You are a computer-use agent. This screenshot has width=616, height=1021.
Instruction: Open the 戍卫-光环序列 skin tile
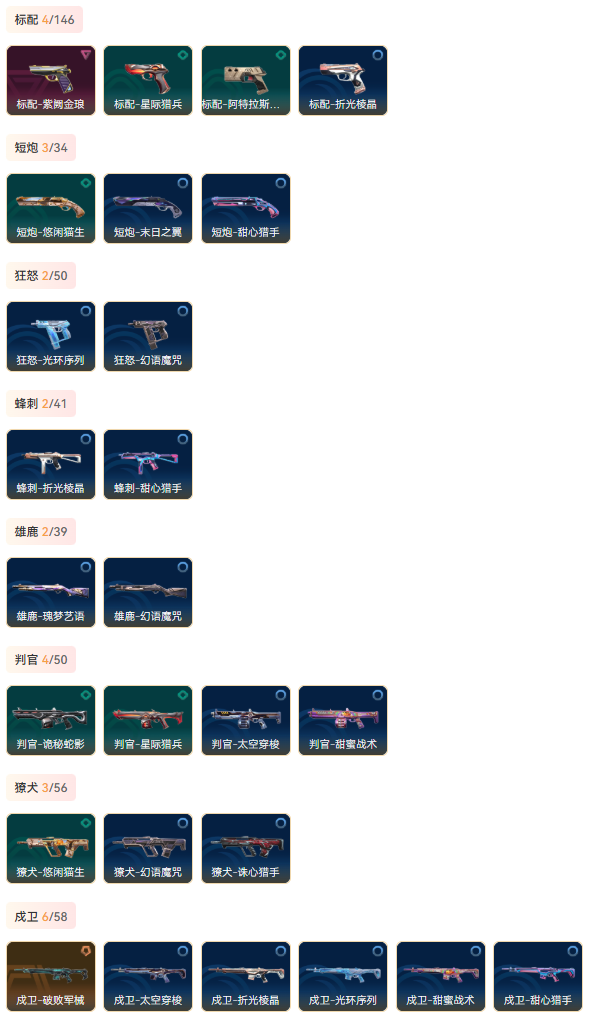(343, 976)
